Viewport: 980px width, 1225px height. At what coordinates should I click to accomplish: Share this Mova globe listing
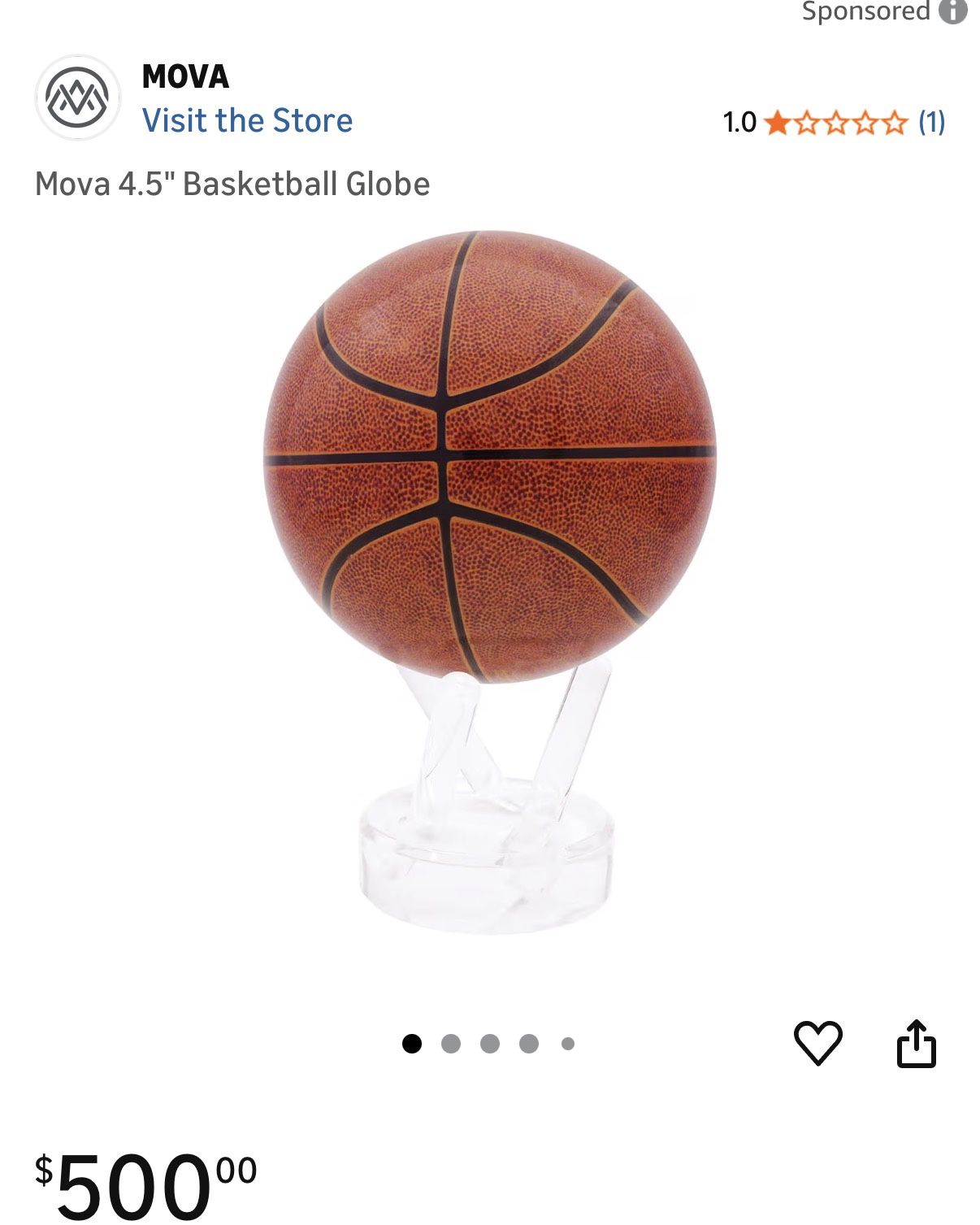(x=916, y=1043)
